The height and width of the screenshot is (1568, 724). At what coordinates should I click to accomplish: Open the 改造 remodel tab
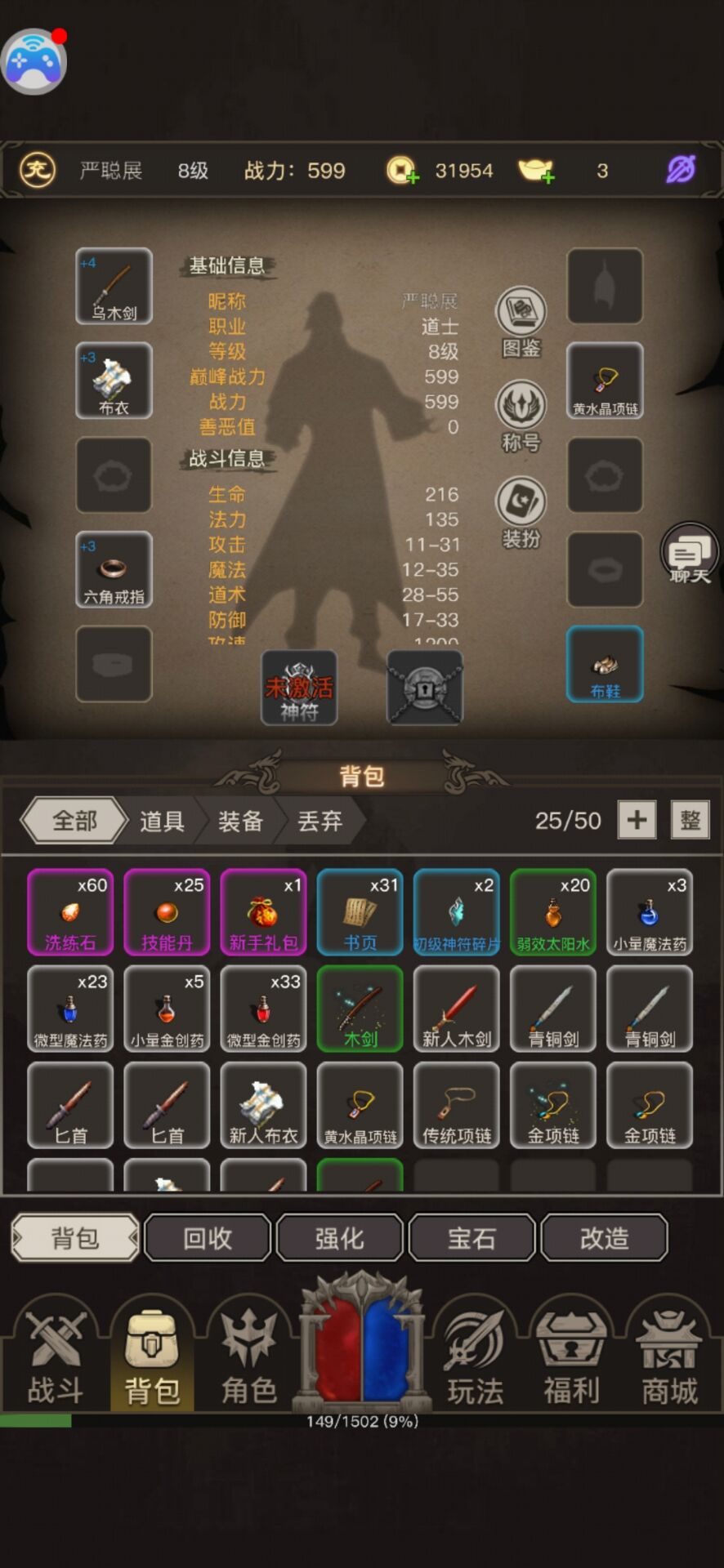click(x=604, y=1238)
